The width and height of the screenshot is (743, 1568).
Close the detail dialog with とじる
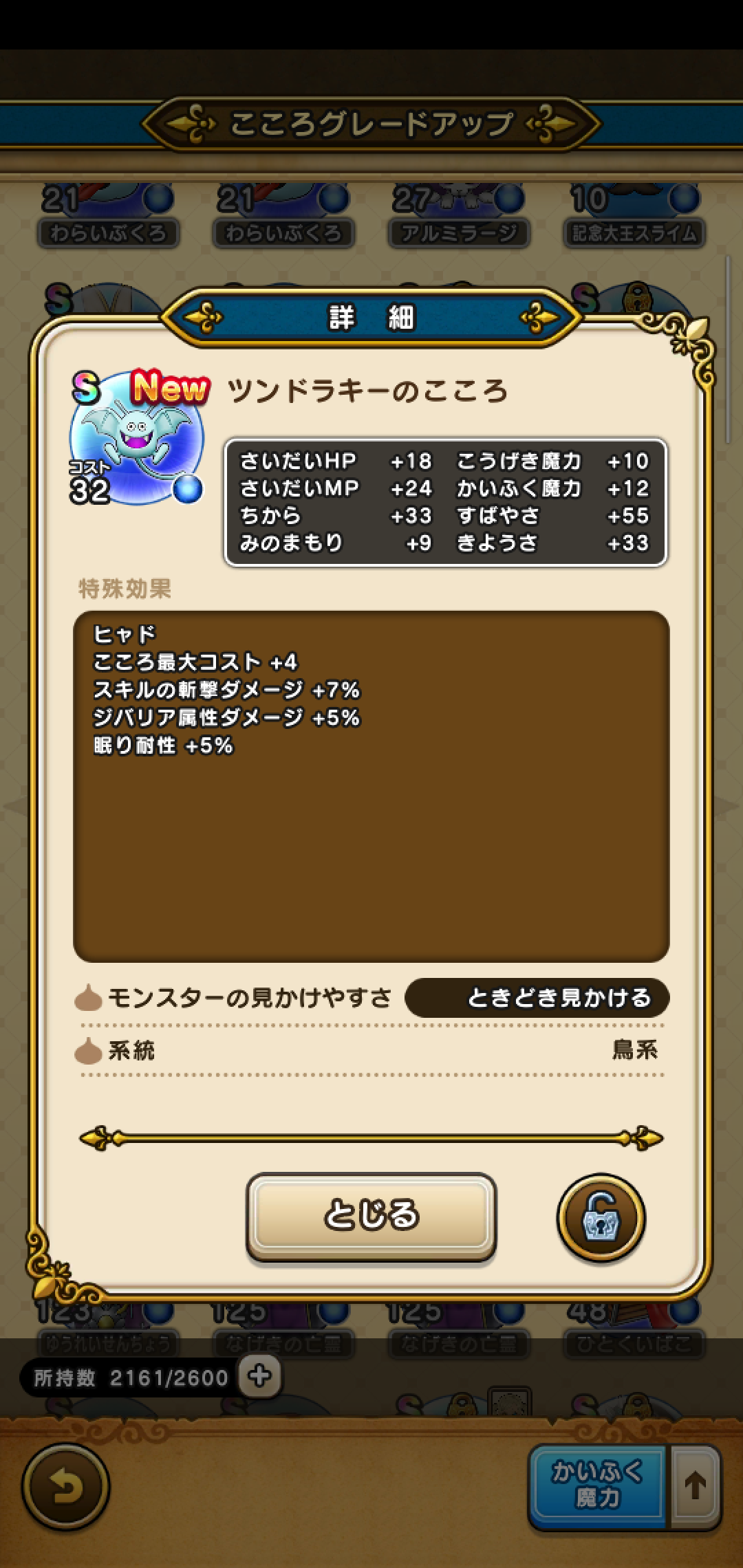[x=371, y=1216]
